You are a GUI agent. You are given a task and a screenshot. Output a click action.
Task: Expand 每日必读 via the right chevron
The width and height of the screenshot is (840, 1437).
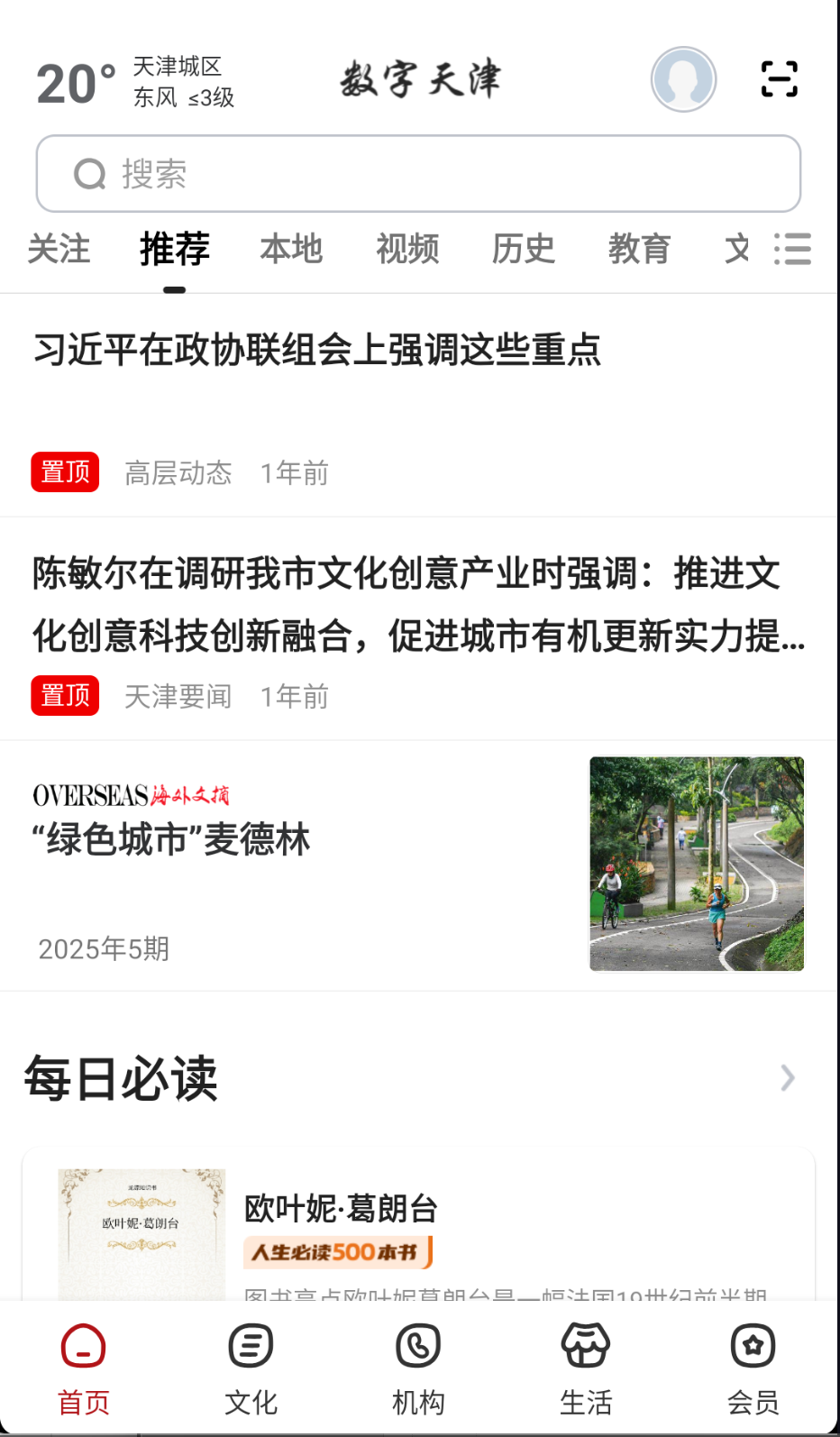coord(787,1078)
